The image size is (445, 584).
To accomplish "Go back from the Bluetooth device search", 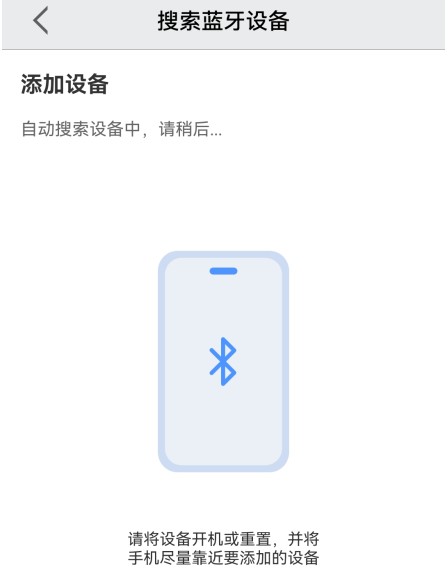I will pyautogui.click(x=41, y=20).
